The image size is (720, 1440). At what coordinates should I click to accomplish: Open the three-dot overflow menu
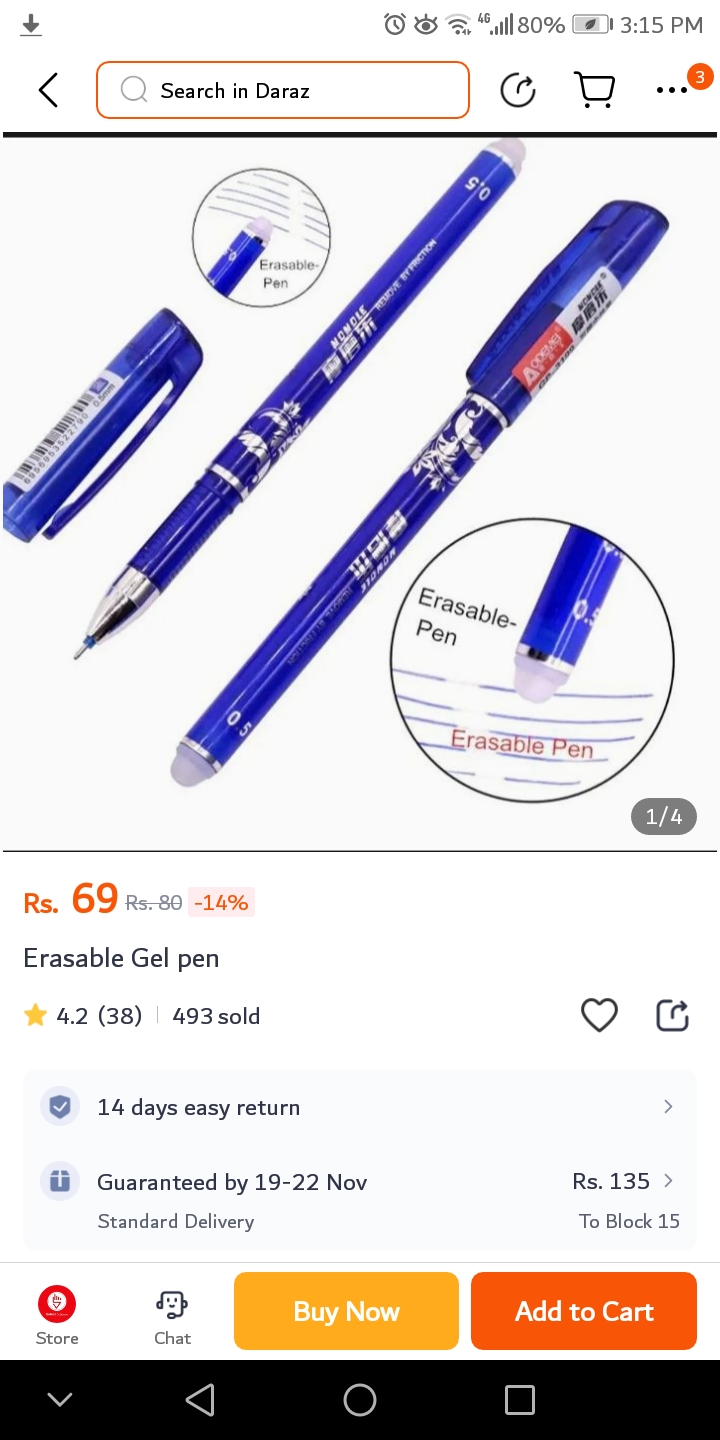[x=672, y=90]
